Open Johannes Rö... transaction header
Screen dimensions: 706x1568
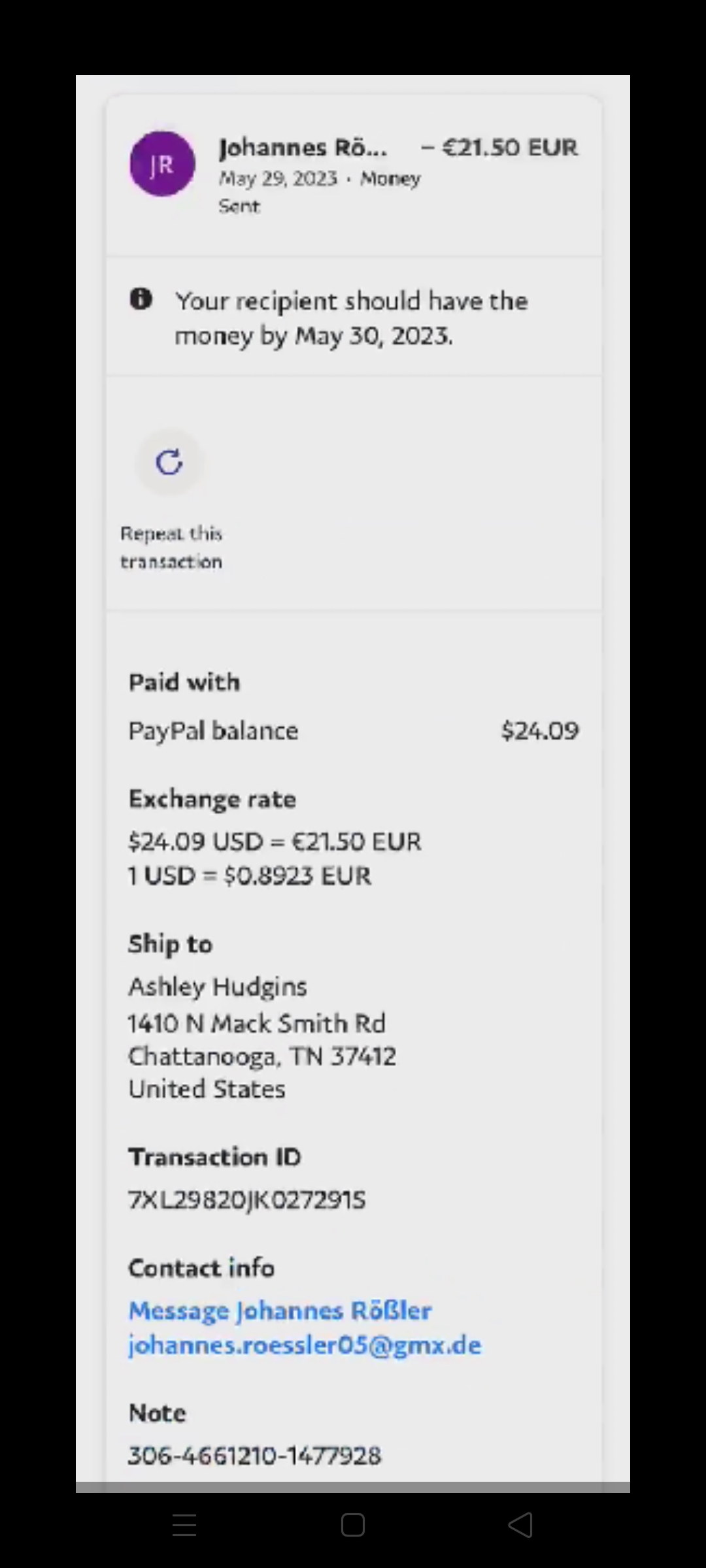click(x=303, y=148)
